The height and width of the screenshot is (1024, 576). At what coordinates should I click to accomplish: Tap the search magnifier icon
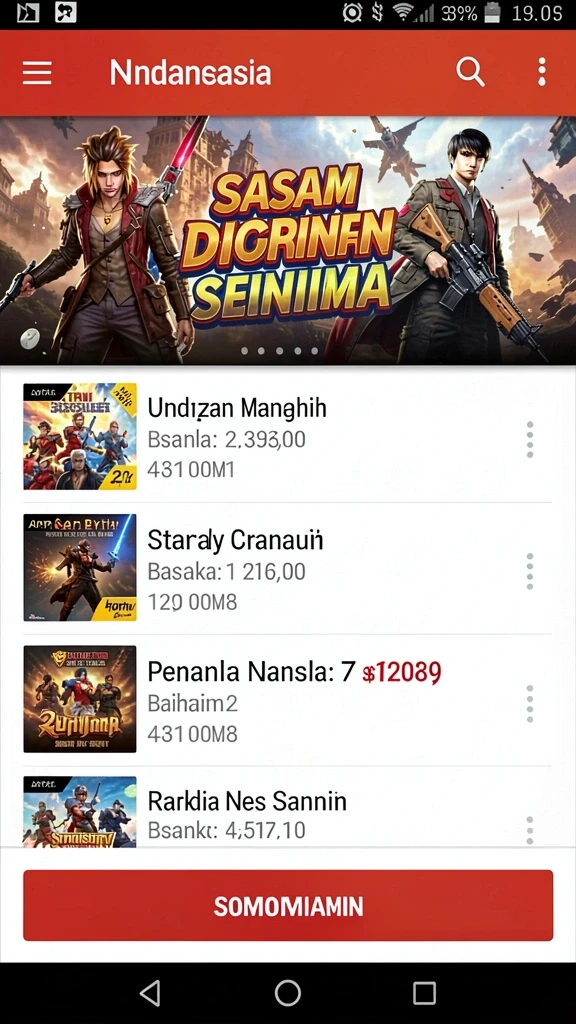pos(470,71)
